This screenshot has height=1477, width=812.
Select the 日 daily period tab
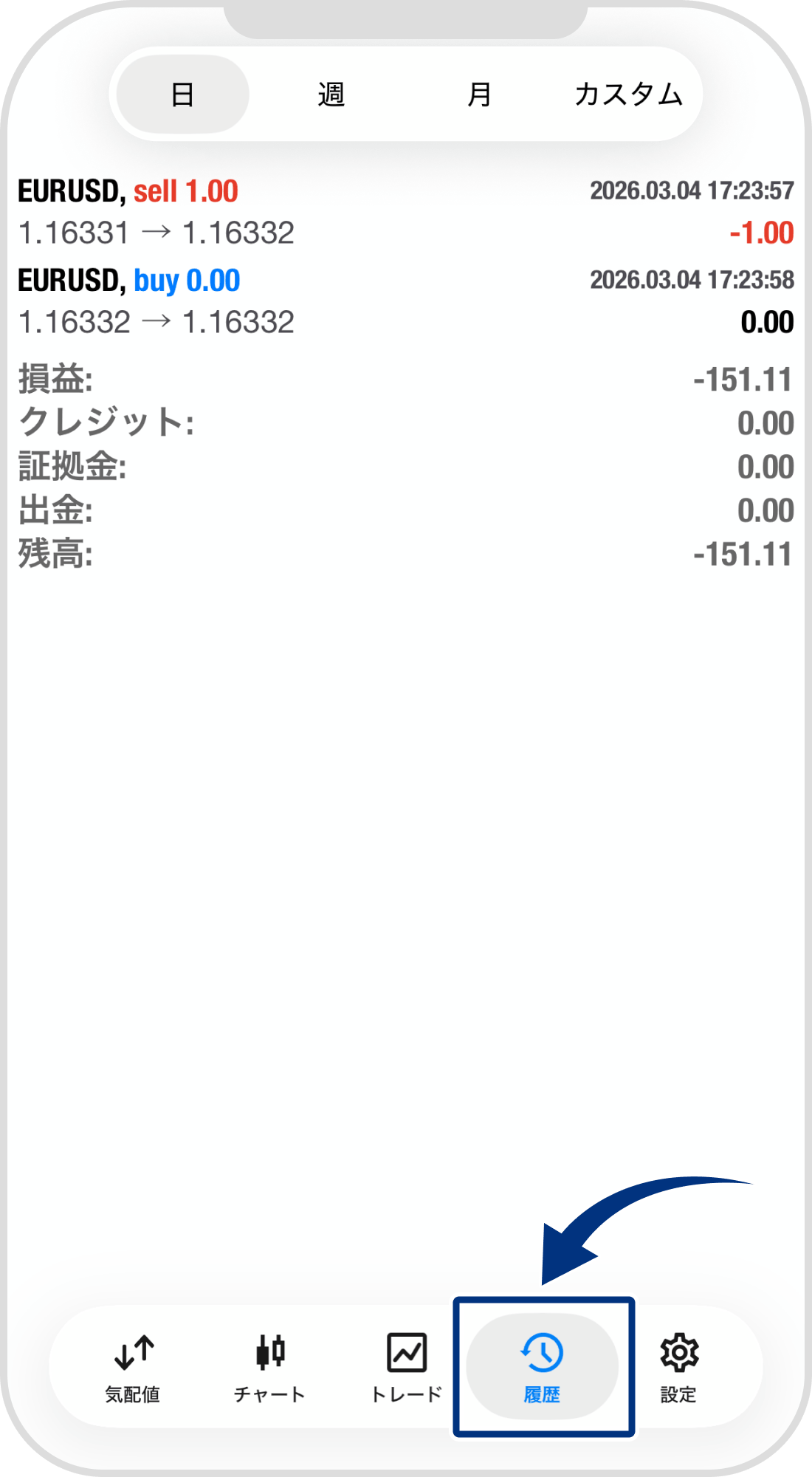tap(181, 94)
